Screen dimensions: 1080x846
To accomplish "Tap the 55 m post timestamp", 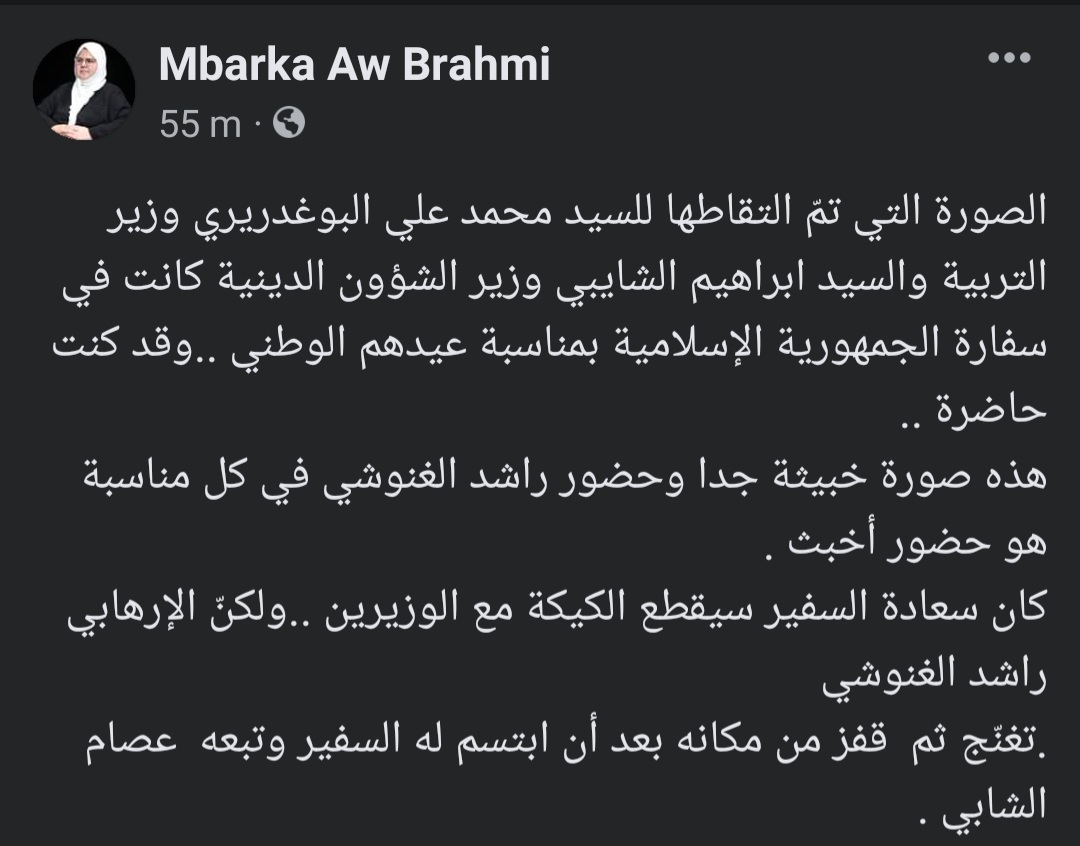I will tap(200, 124).
